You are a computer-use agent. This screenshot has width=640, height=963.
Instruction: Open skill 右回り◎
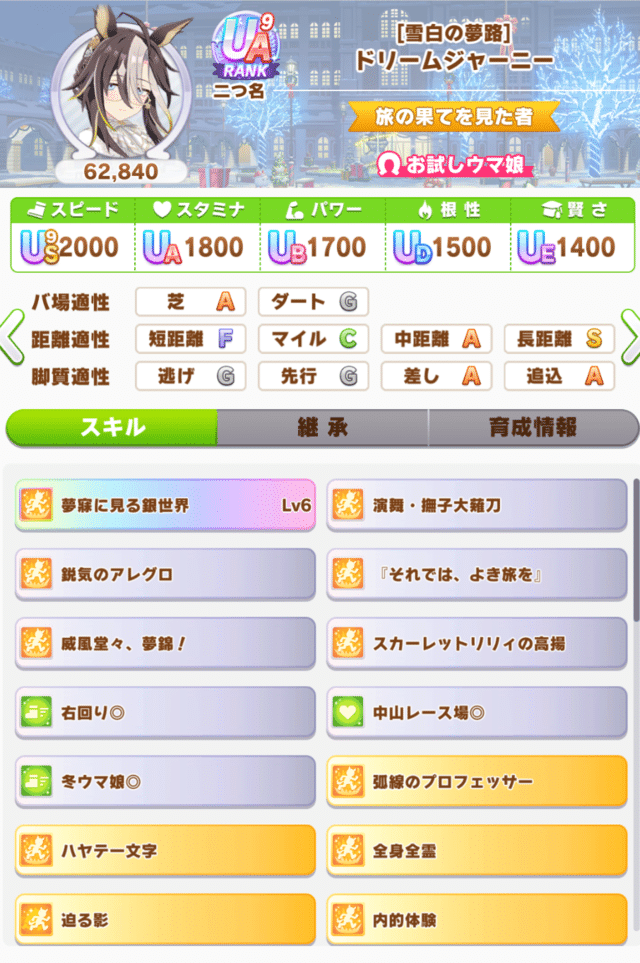(166, 712)
